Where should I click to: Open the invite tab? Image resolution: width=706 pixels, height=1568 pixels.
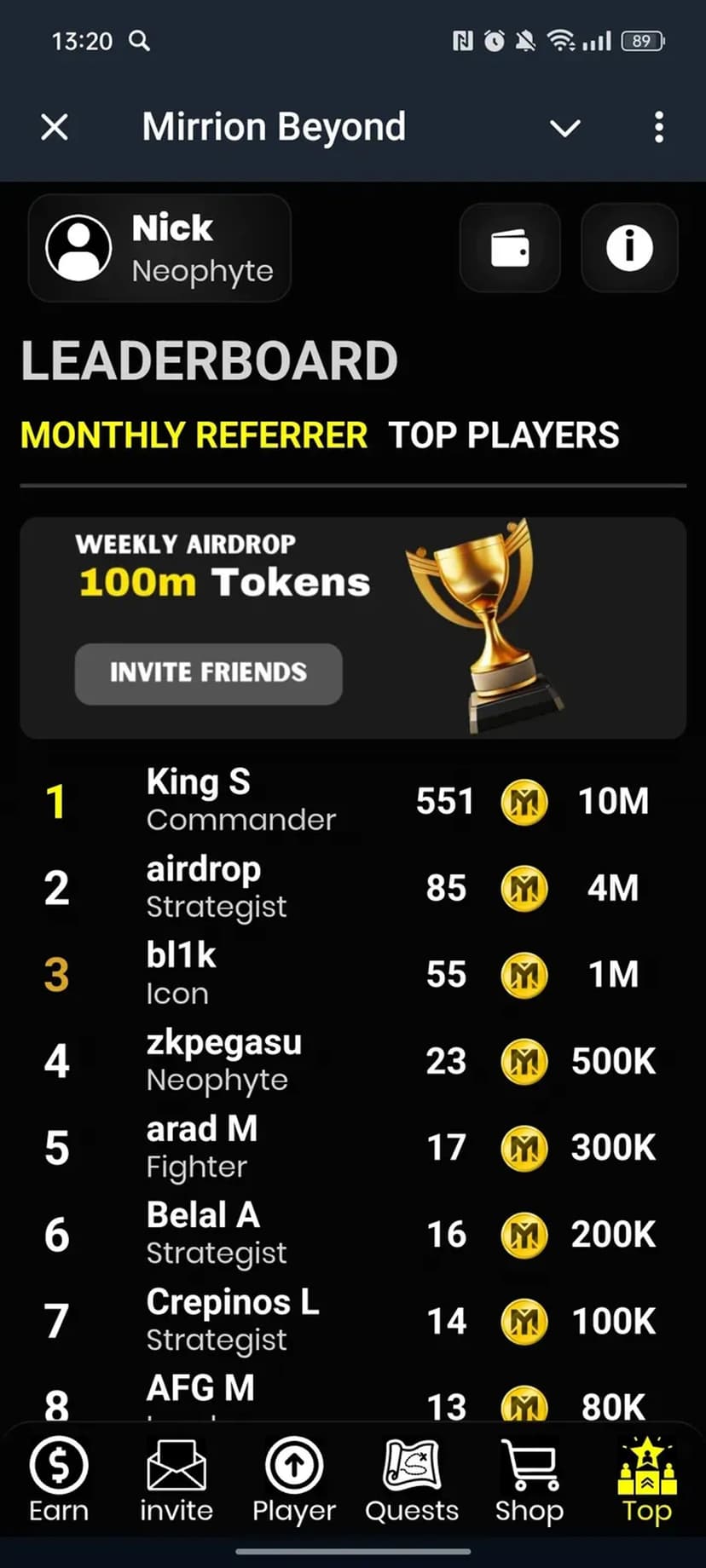176,1481
